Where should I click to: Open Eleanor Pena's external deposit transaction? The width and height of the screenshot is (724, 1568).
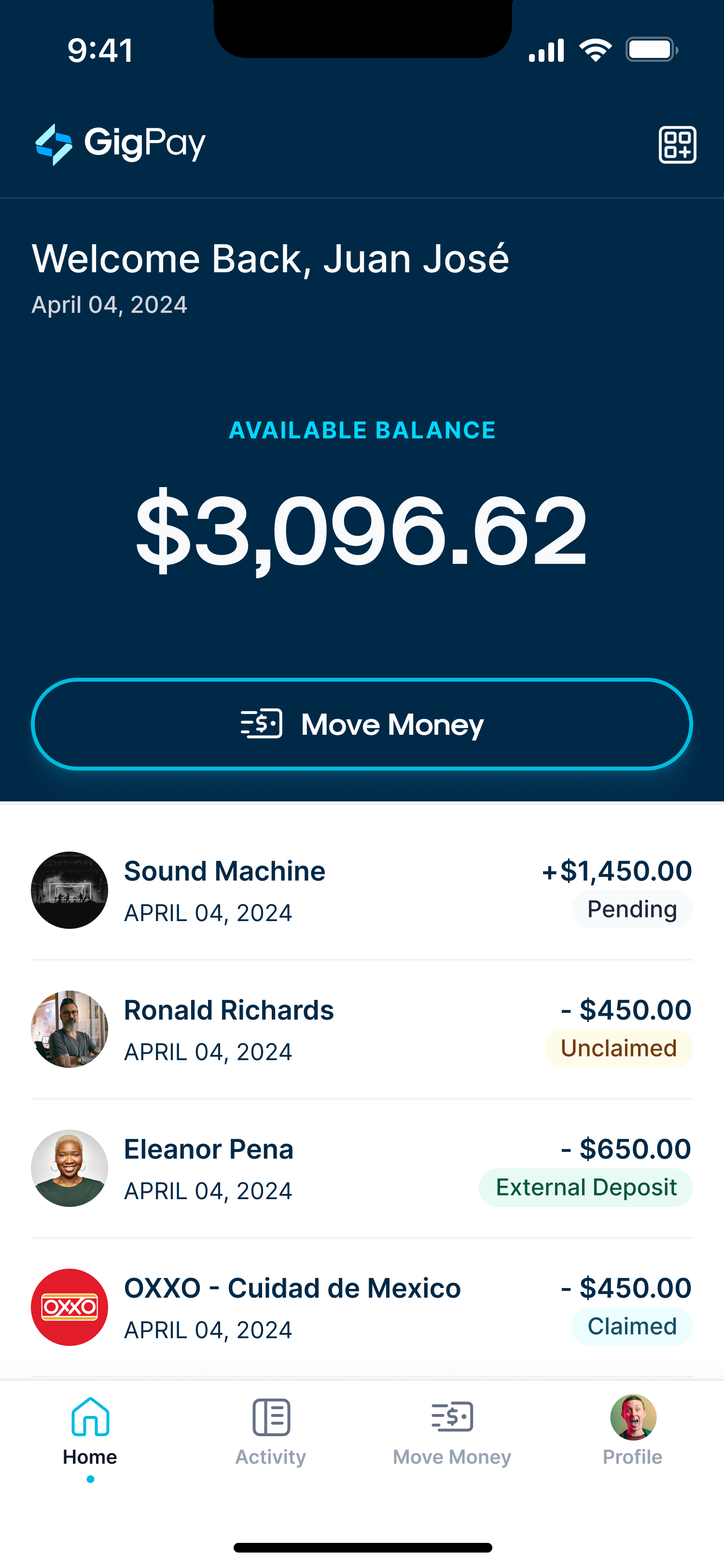(362, 1168)
